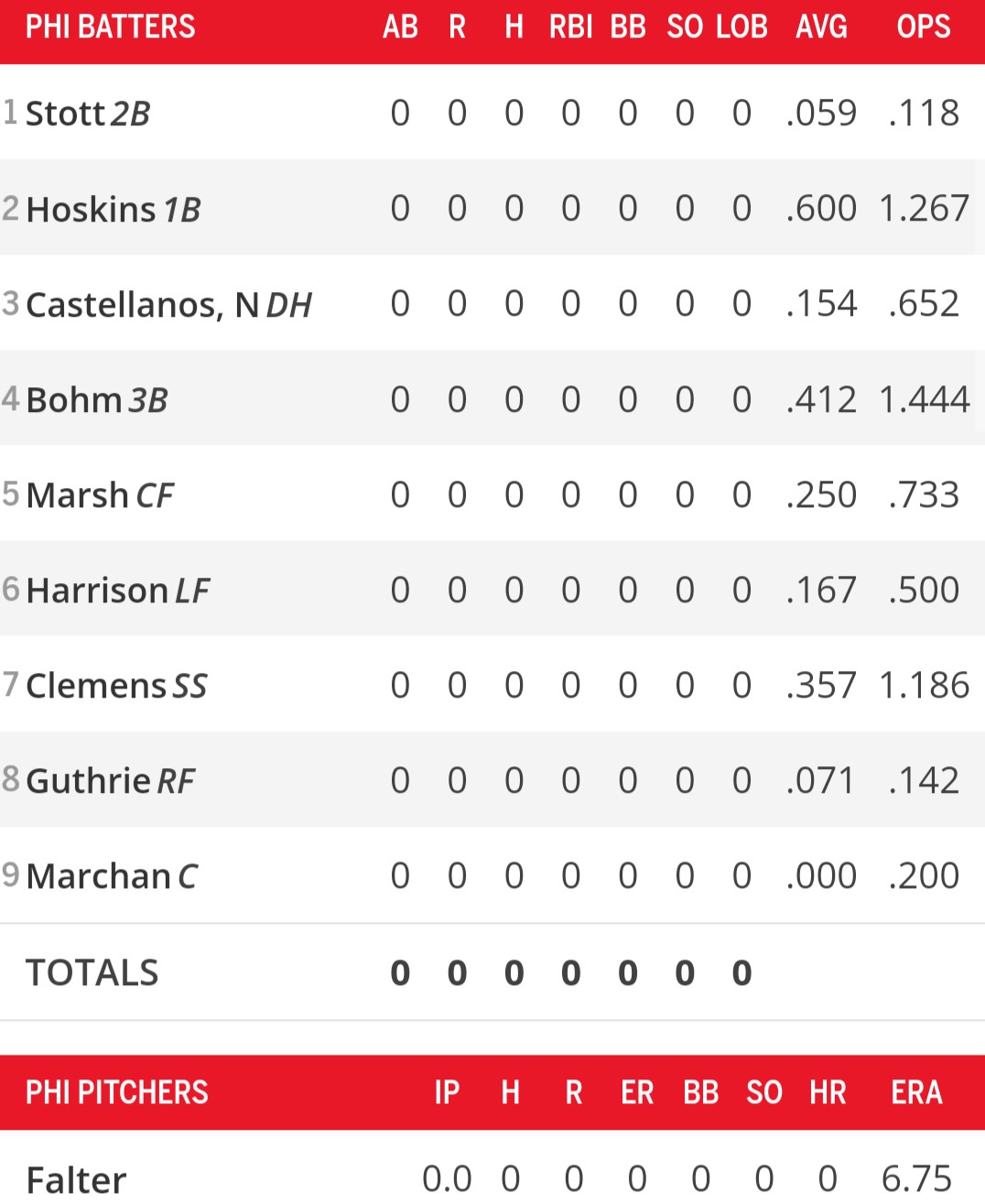
Task: Open Bohm's player details
Action: click(x=73, y=400)
